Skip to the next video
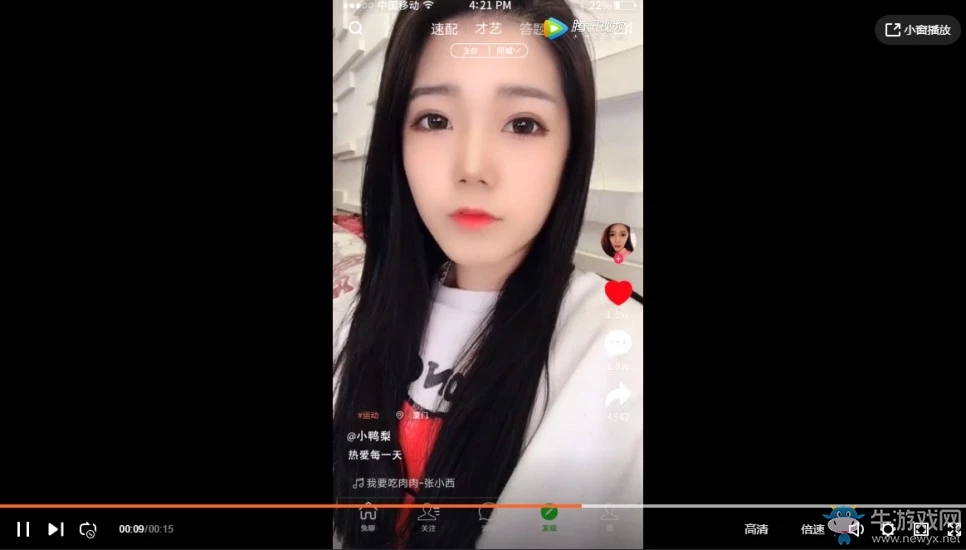 coord(56,529)
